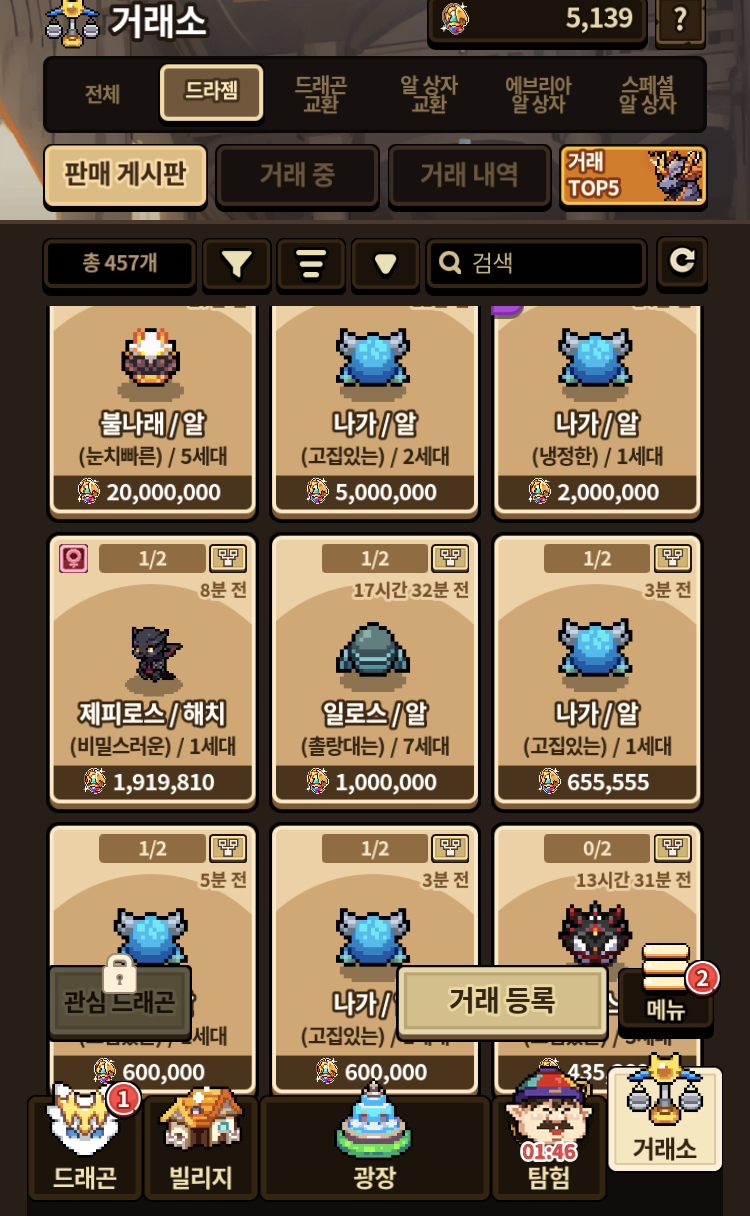Viewport: 750px width, 1216px height.
Task: Switch to the 거래 중 tab
Action: pos(297,176)
